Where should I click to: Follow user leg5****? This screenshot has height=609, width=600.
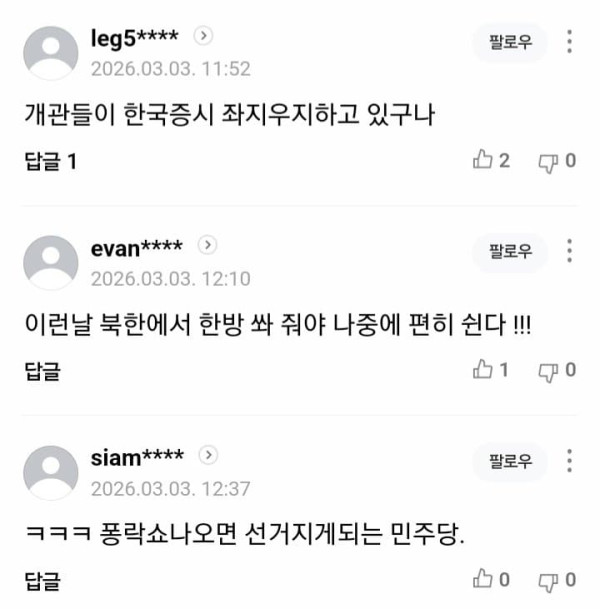(x=509, y=43)
